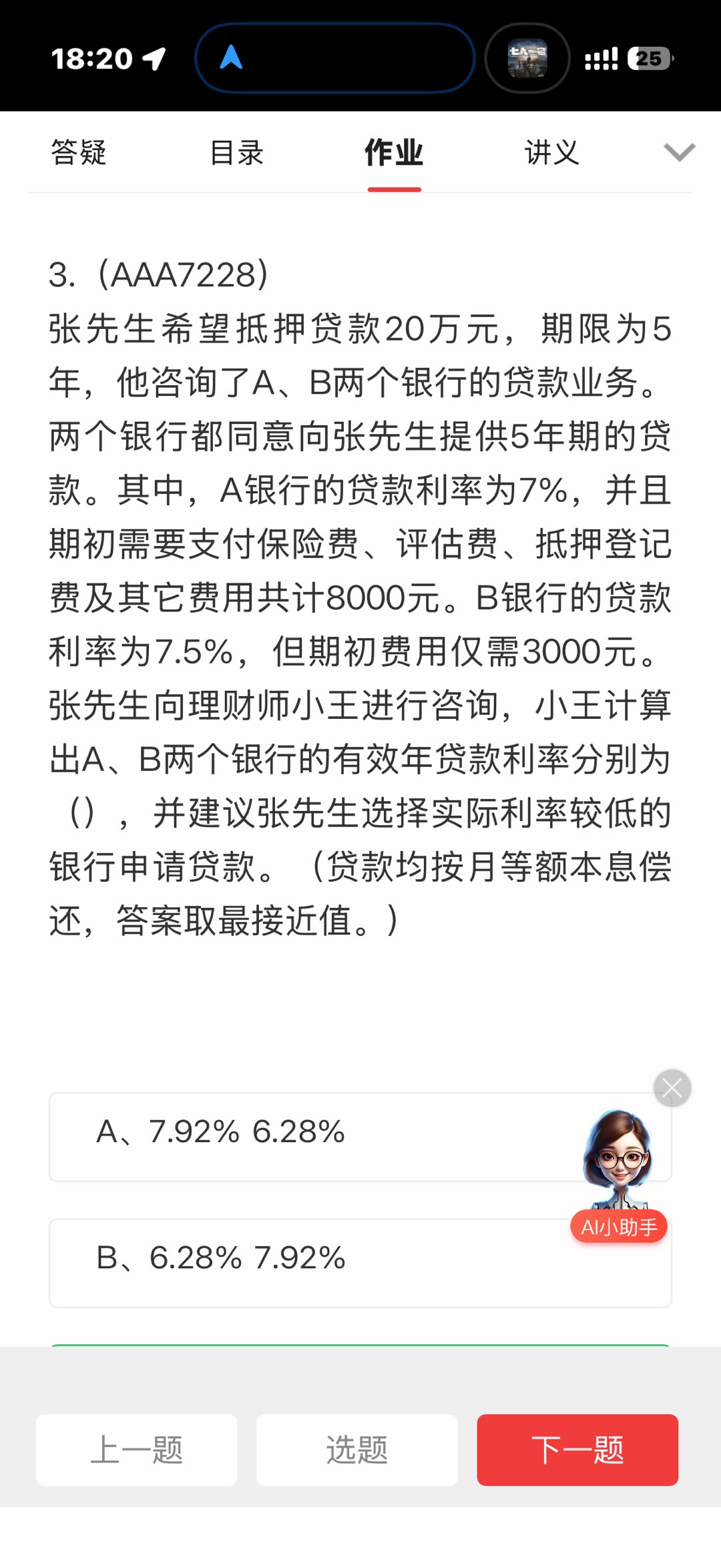The height and width of the screenshot is (1568, 721).
Task: Expand the tab dropdown chevron
Action: tap(679, 153)
